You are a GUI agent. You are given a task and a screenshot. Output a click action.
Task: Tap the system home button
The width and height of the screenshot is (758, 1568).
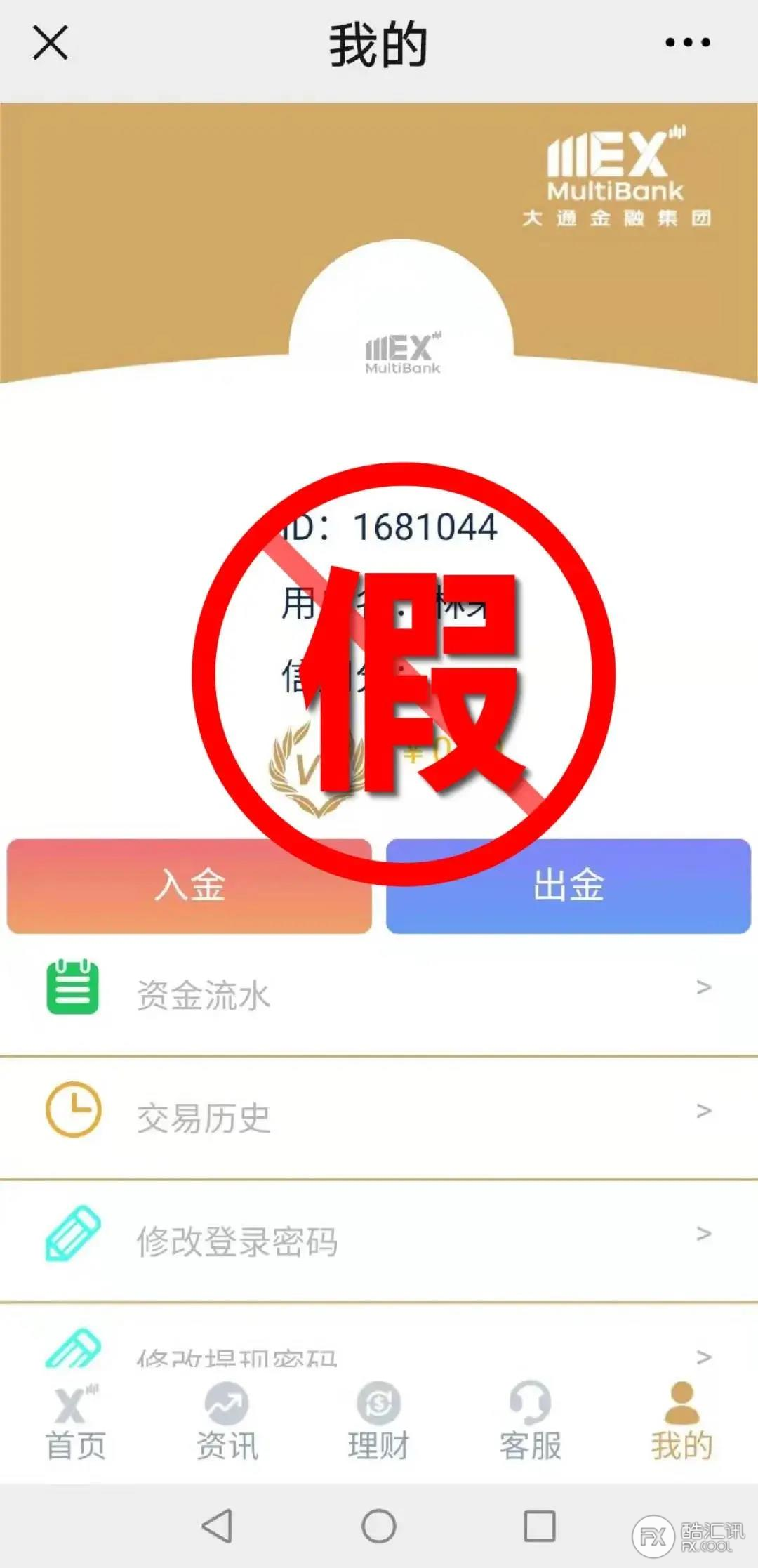click(x=379, y=1526)
